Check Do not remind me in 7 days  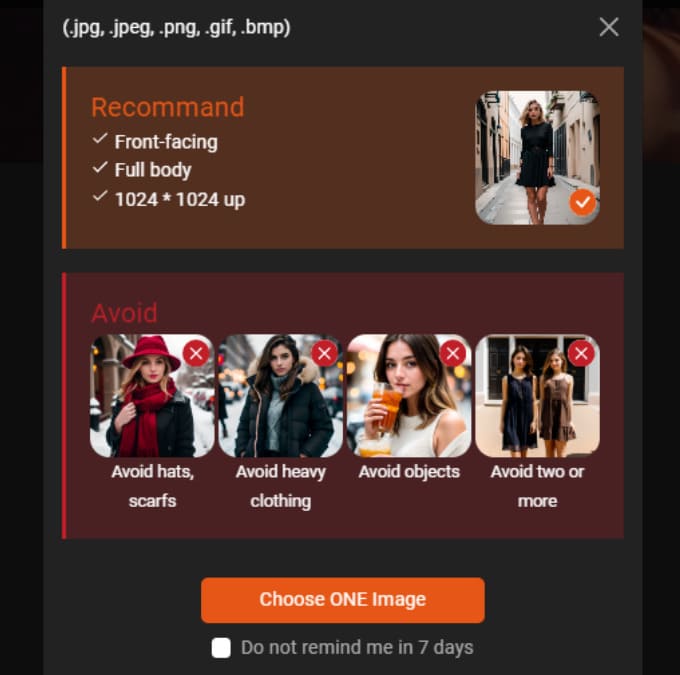coord(221,648)
